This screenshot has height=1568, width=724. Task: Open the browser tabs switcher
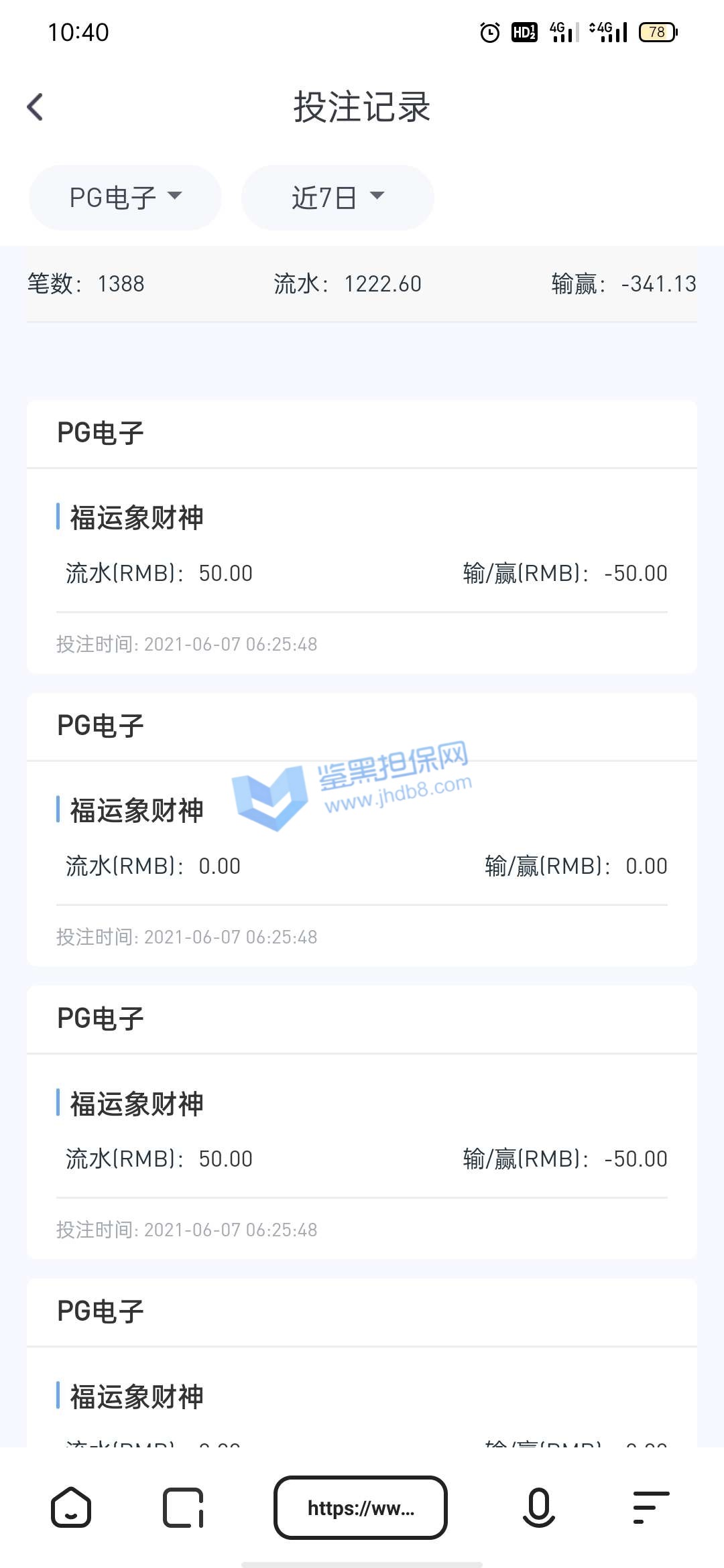(183, 1508)
